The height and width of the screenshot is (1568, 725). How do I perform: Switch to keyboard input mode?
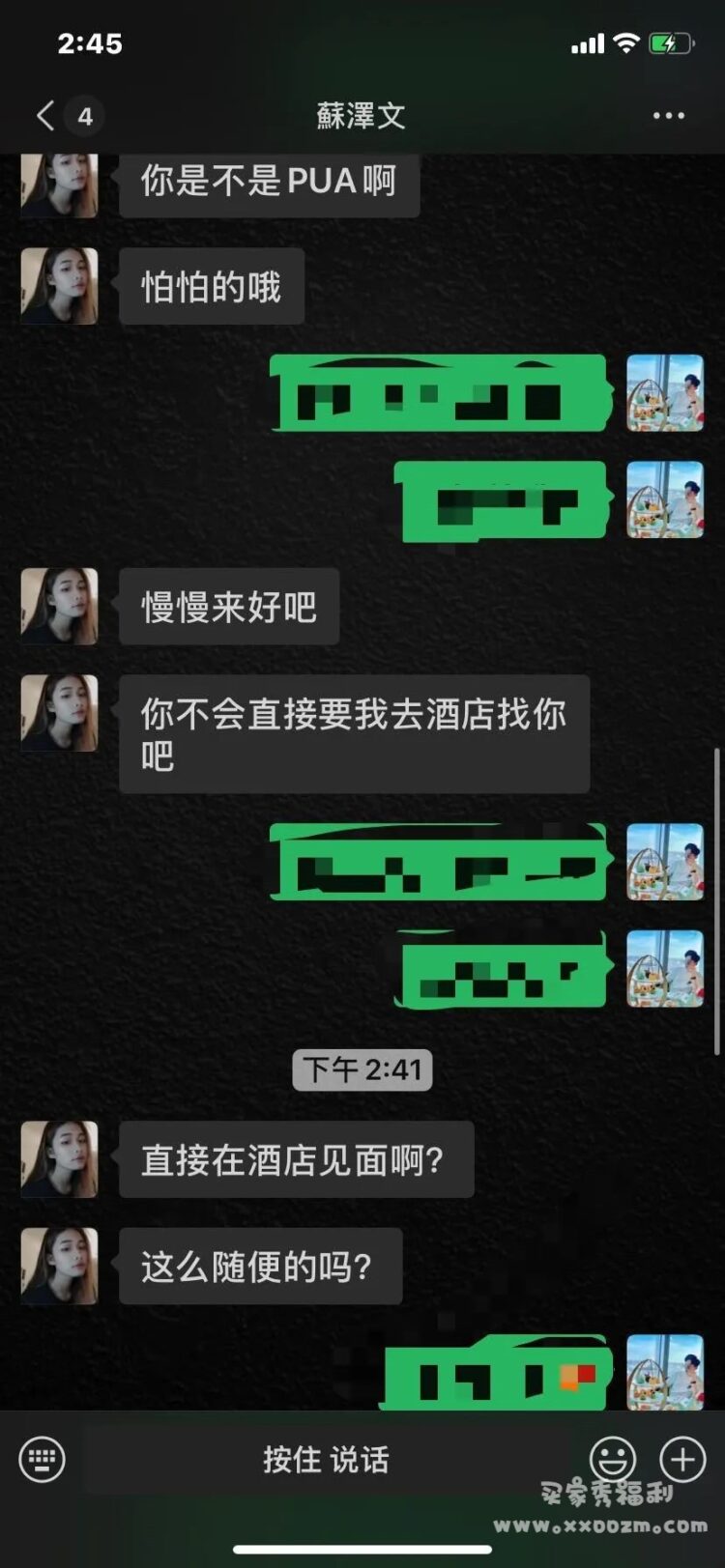pyautogui.click(x=43, y=1459)
